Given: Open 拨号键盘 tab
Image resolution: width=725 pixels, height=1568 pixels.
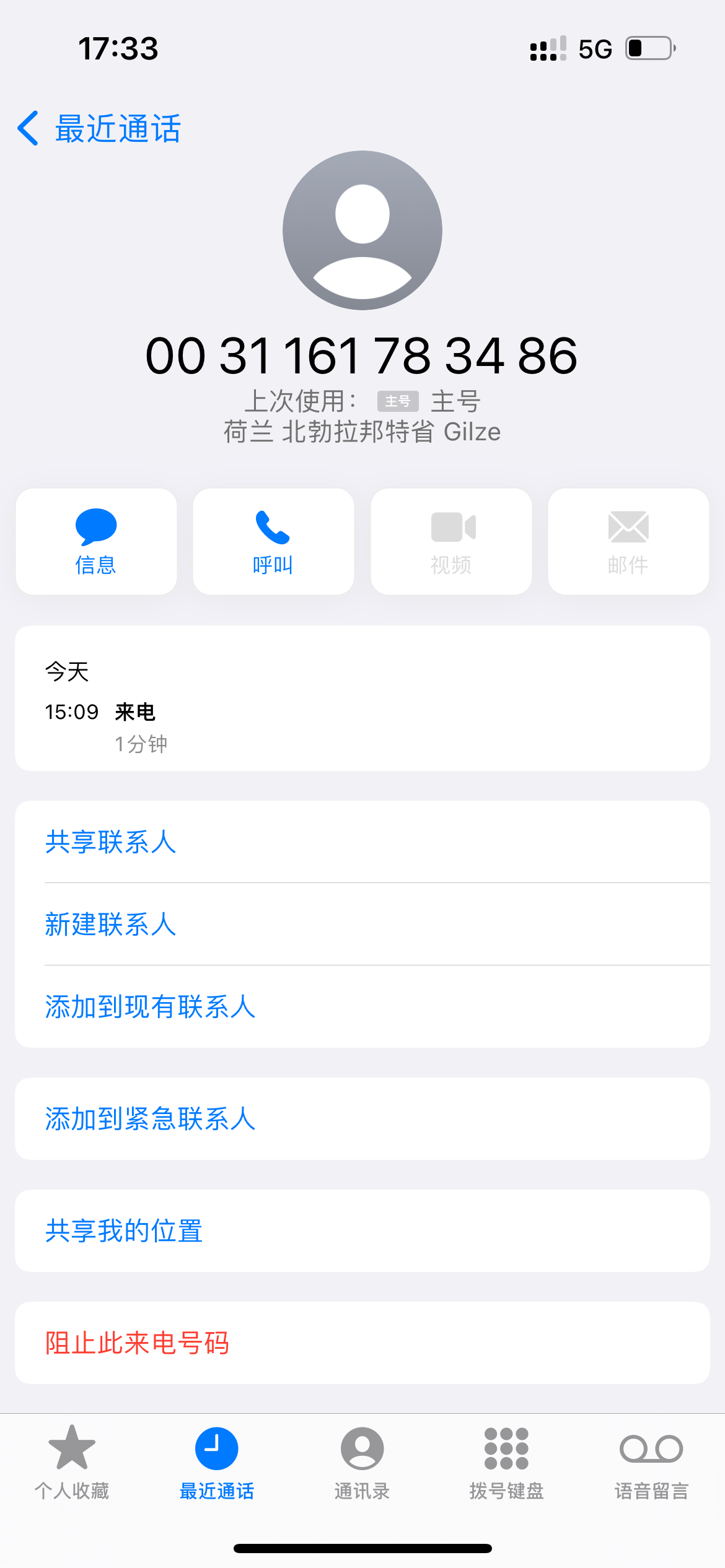Looking at the screenshot, I should (506, 1463).
